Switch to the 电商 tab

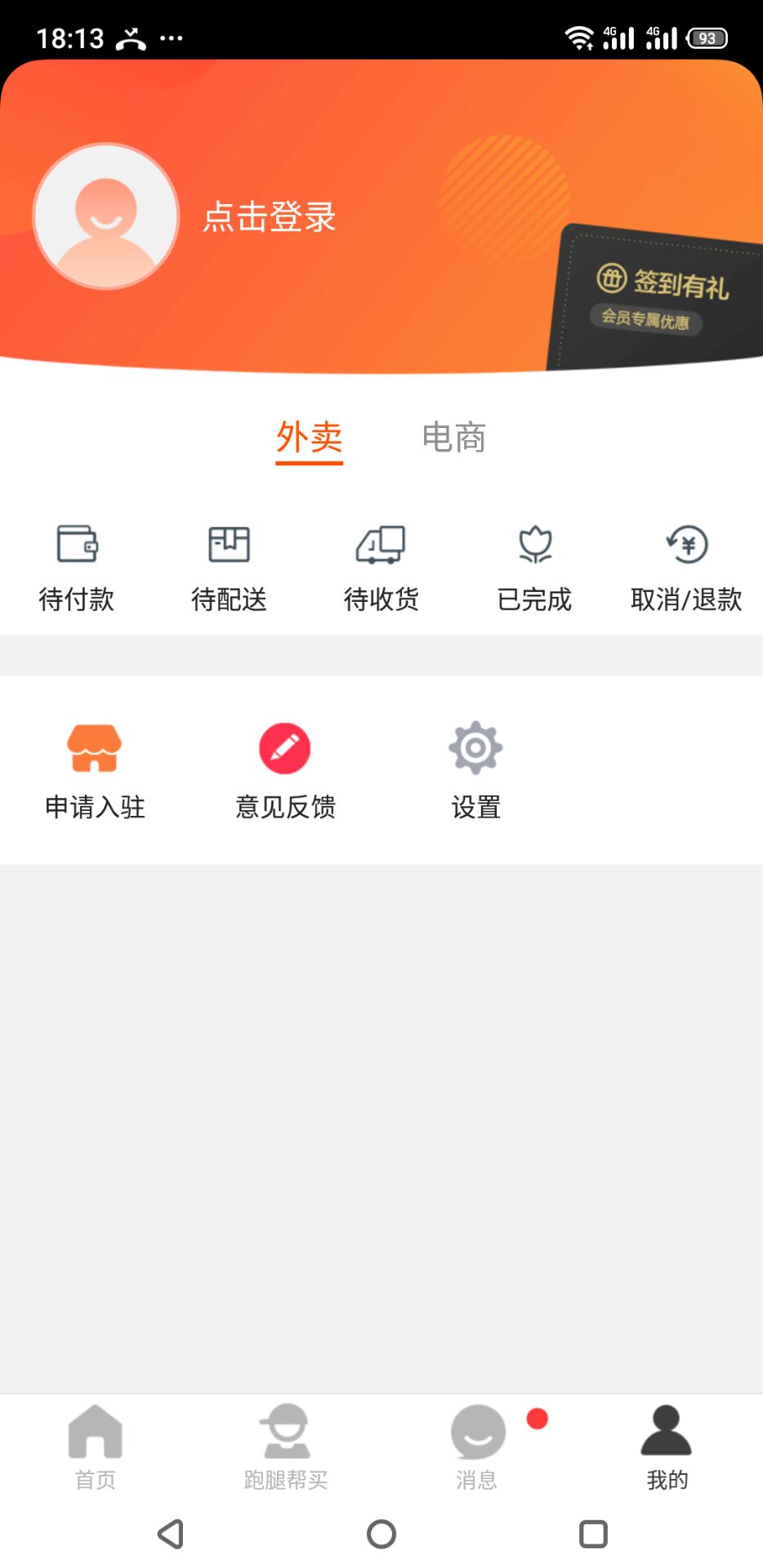pyautogui.click(x=454, y=439)
